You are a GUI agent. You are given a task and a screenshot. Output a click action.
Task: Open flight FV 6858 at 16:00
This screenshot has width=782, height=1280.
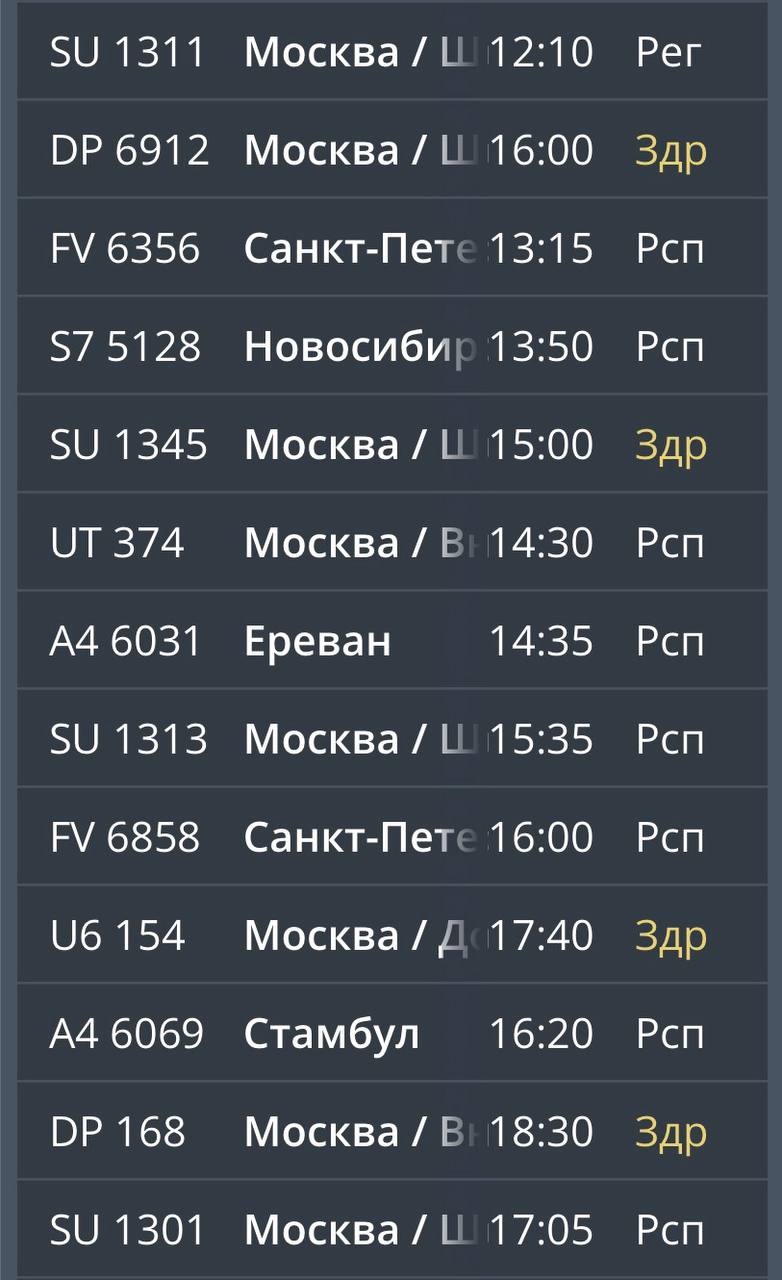click(x=390, y=836)
